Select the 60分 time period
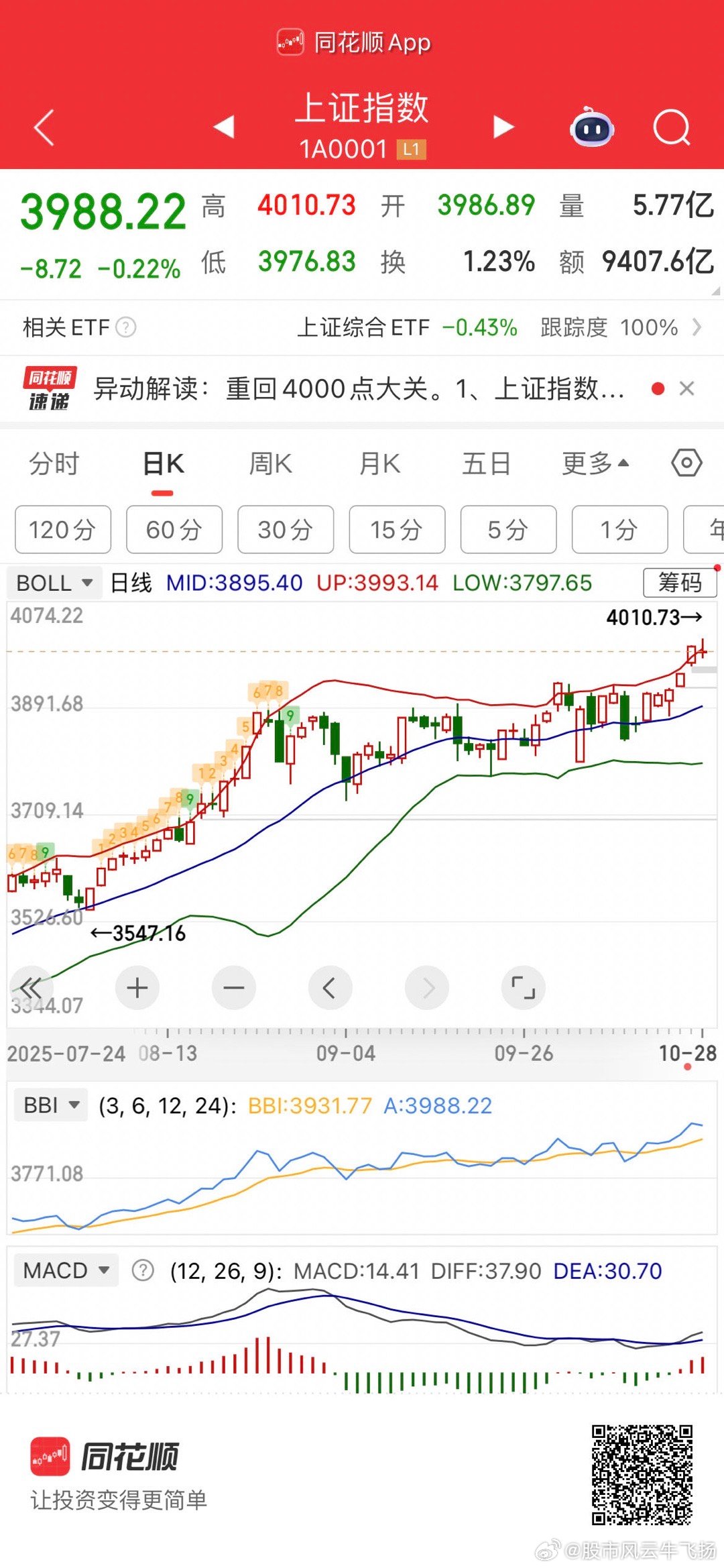Viewport: 724px width, 1568px height. click(174, 530)
